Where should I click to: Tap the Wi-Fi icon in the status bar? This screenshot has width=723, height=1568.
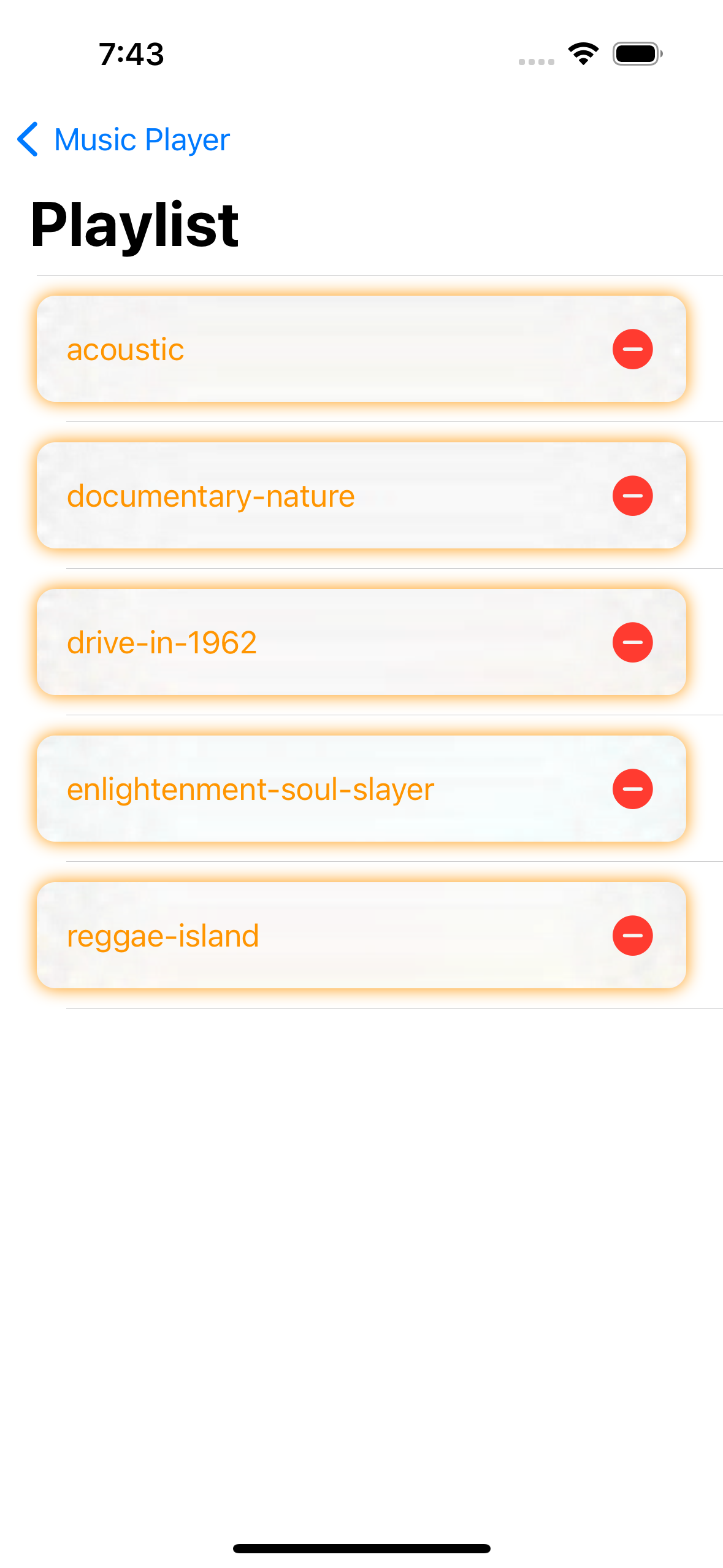(582, 55)
